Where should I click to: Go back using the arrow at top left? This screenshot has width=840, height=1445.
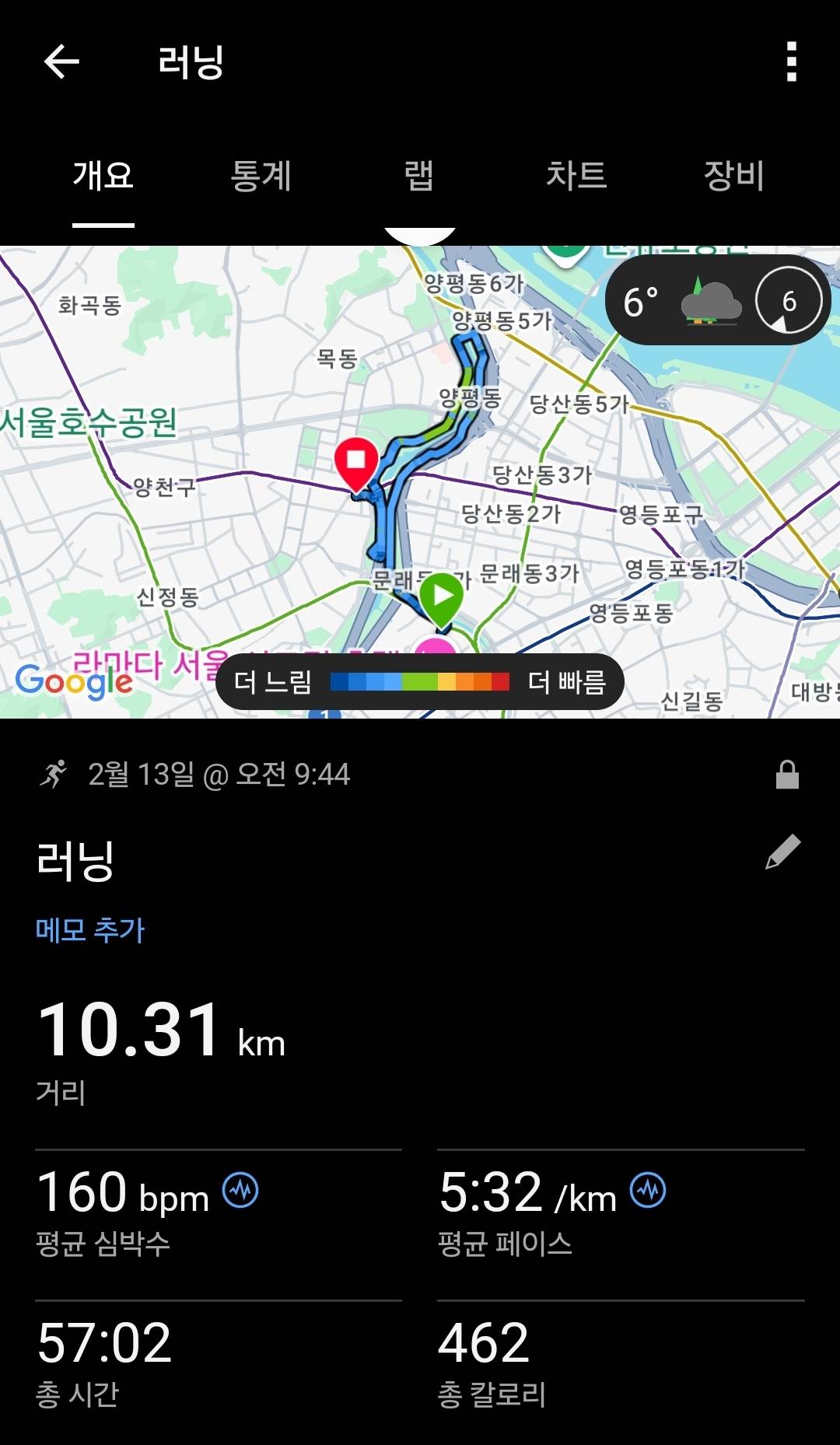coord(62,61)
